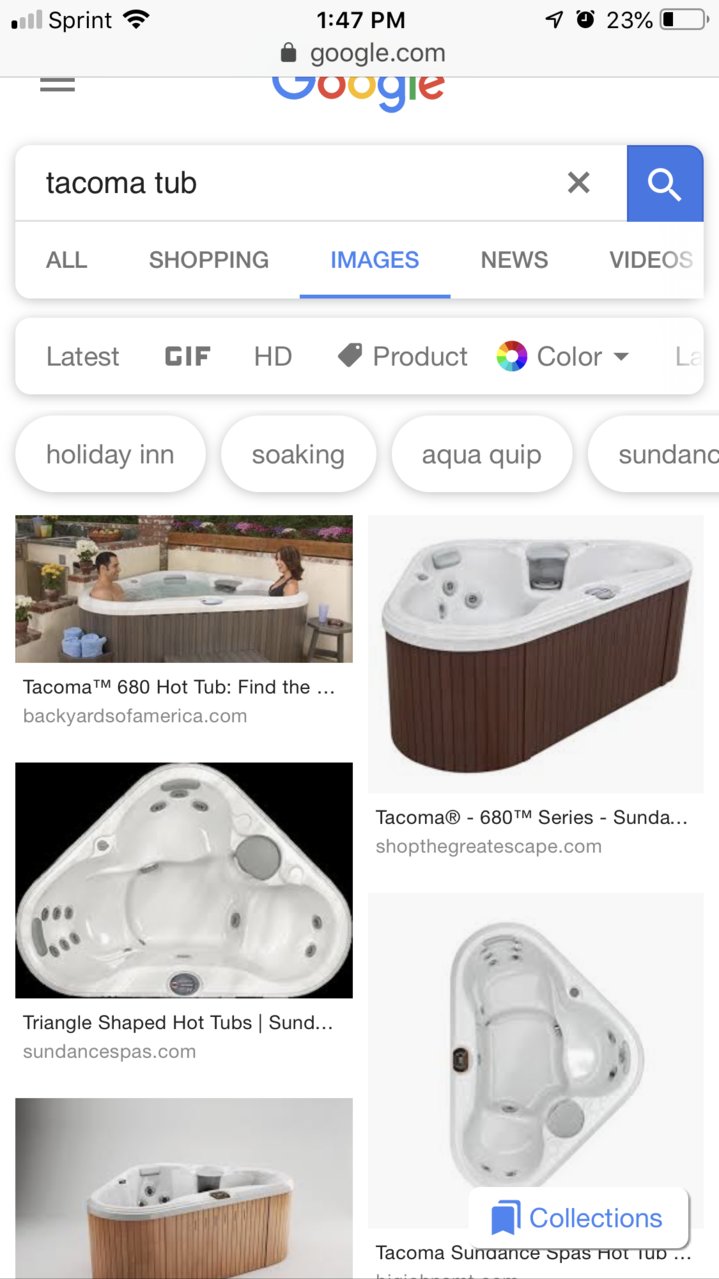
Task: Select the 'aqua quip' suggestion chip
Action: (481, 455)
